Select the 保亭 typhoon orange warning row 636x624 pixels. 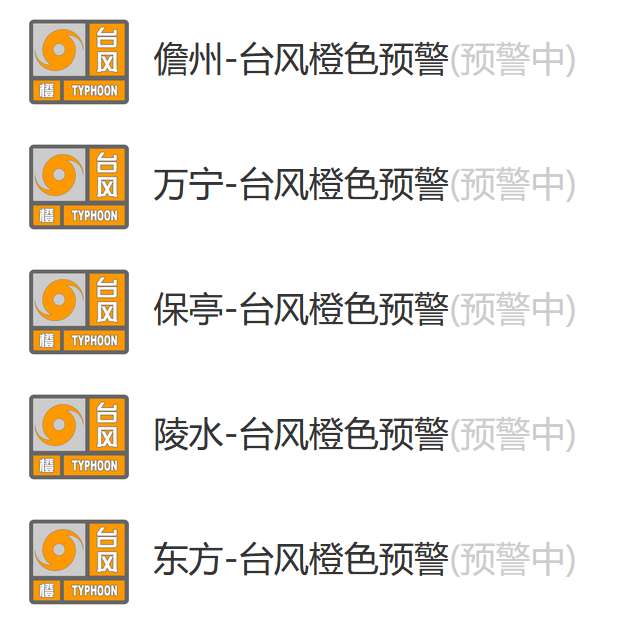300,310
